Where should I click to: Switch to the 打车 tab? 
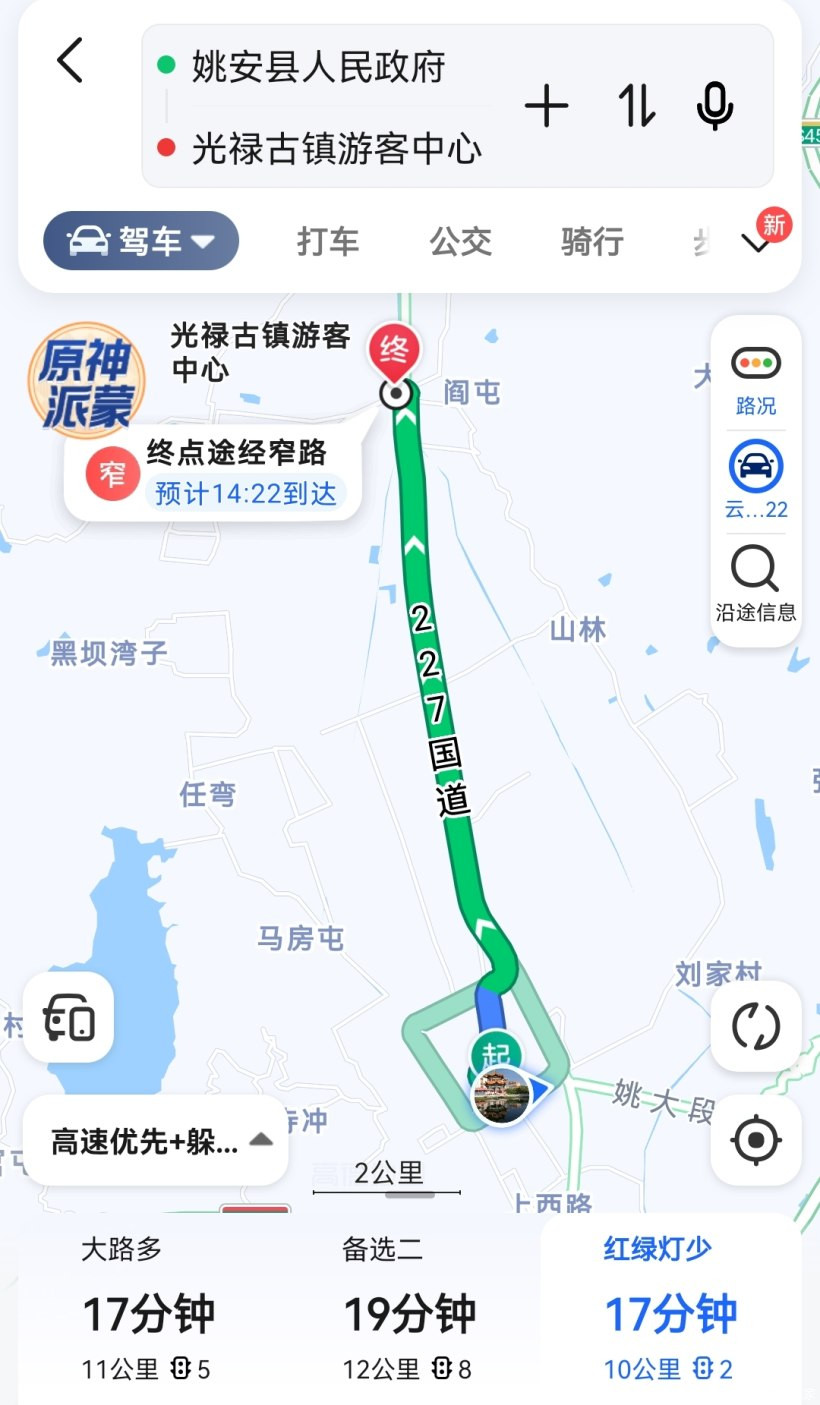coord(328,242)
